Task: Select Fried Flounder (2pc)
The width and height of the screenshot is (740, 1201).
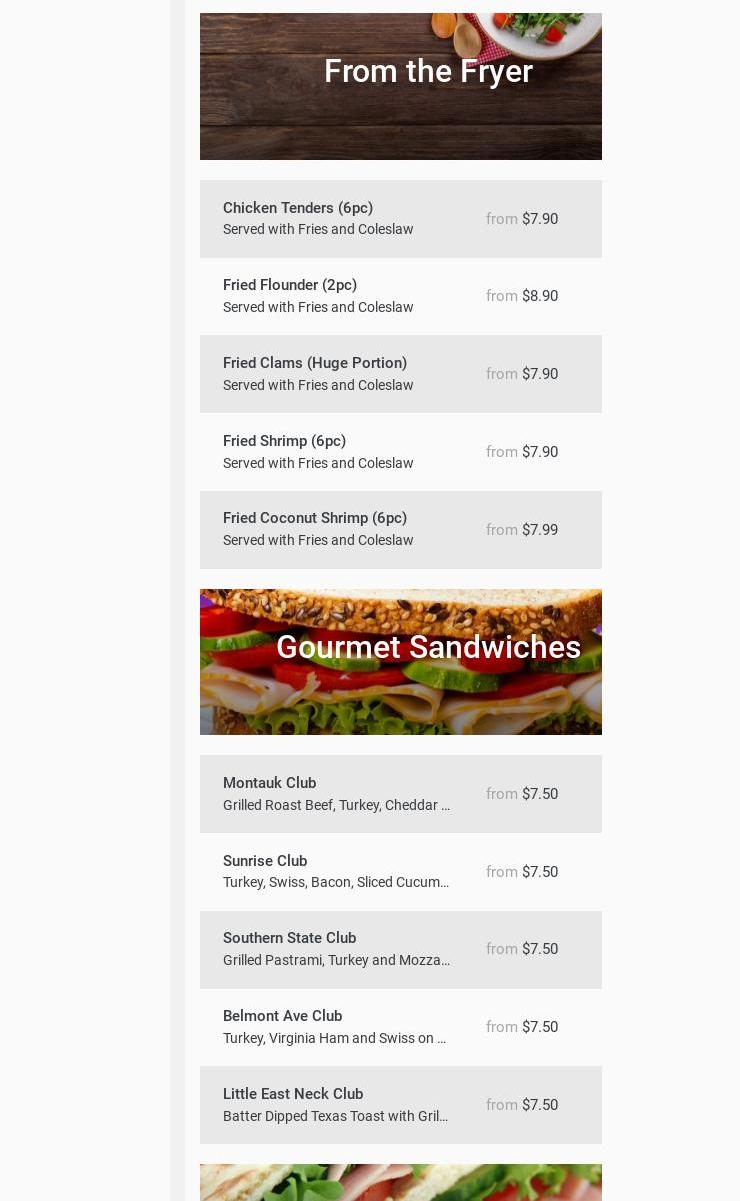Action: click(x=400, y=296)
